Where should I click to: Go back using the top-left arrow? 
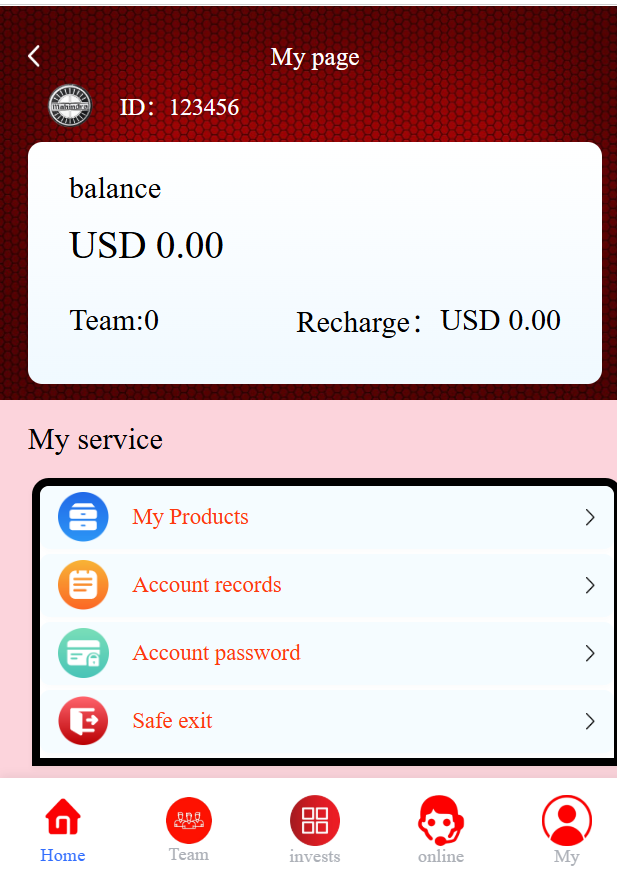coord(34,57)
